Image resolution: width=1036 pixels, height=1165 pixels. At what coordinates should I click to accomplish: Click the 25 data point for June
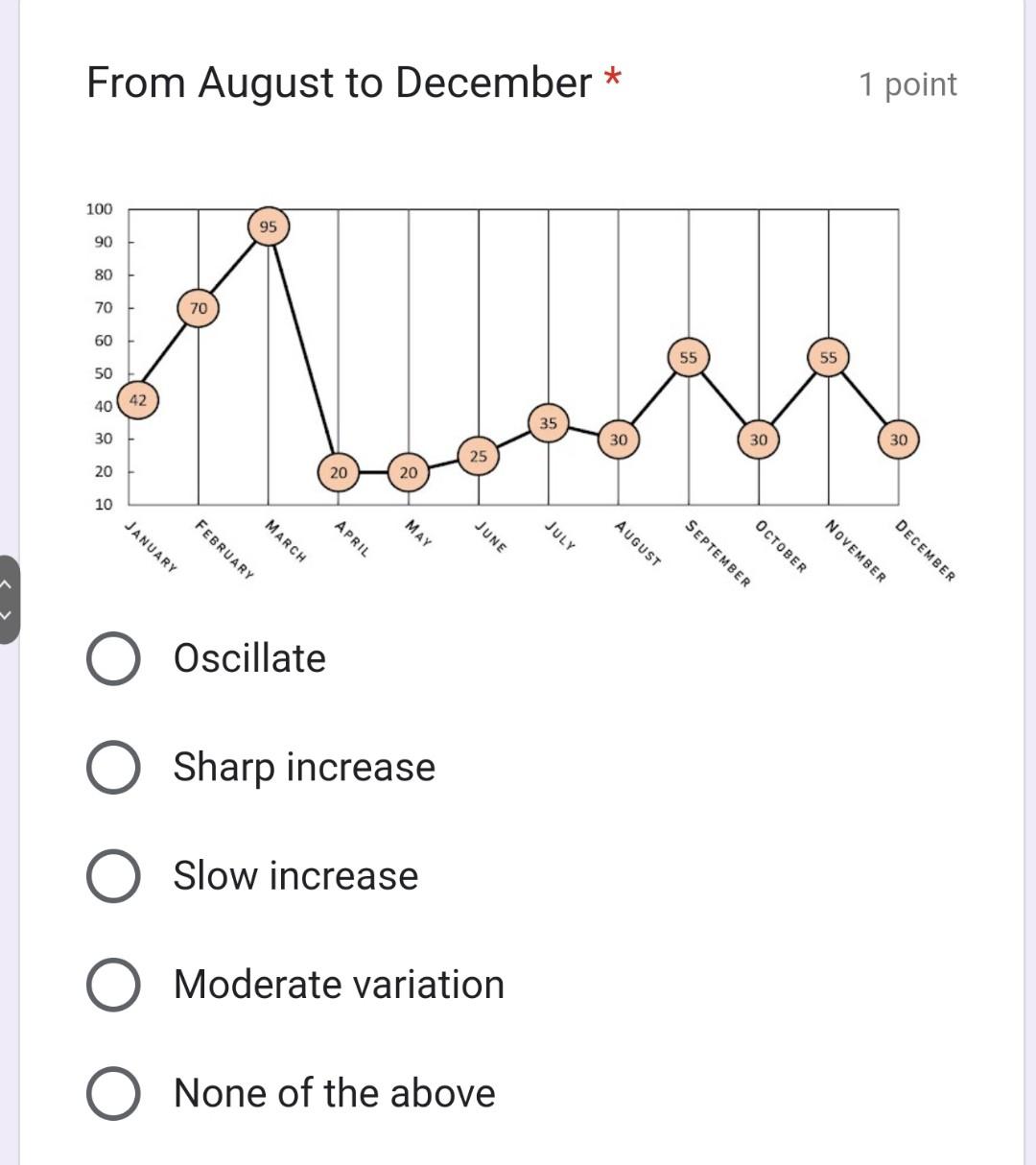(479, 456)
